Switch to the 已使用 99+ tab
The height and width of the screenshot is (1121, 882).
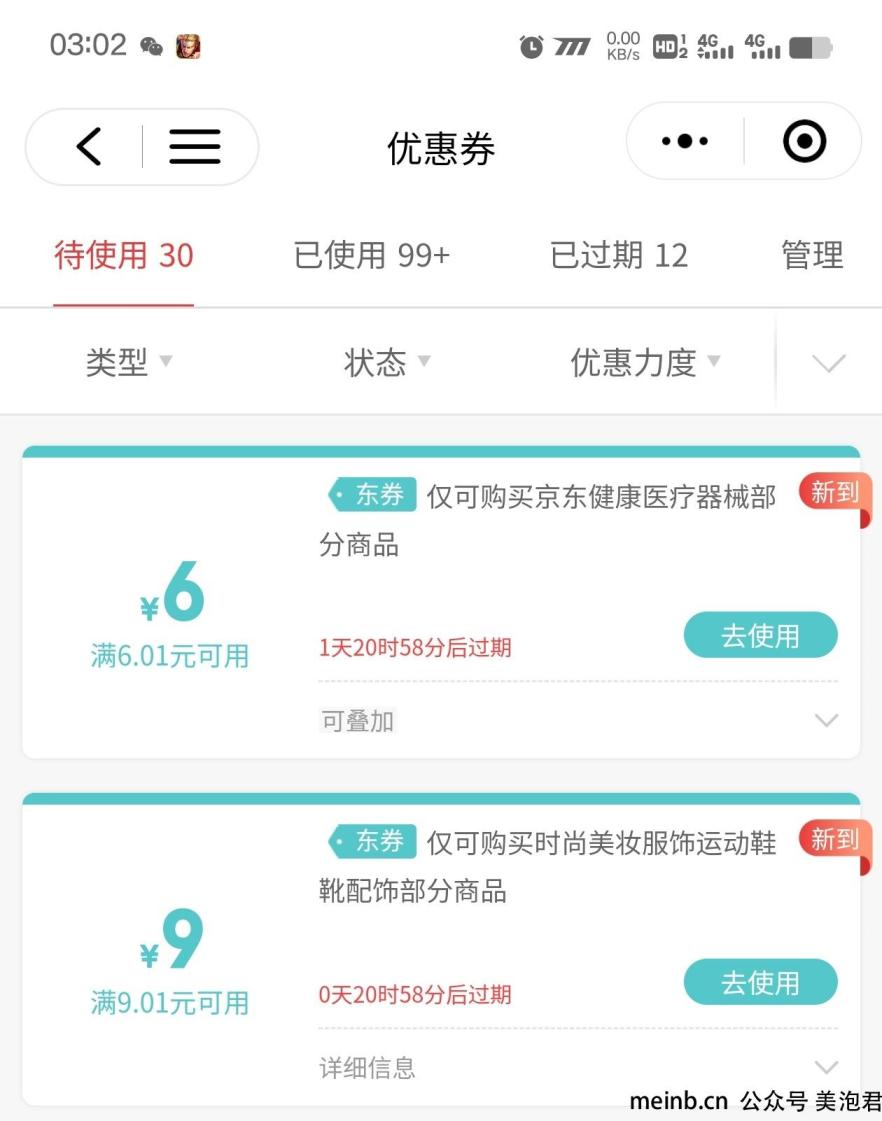click(372, 256)
